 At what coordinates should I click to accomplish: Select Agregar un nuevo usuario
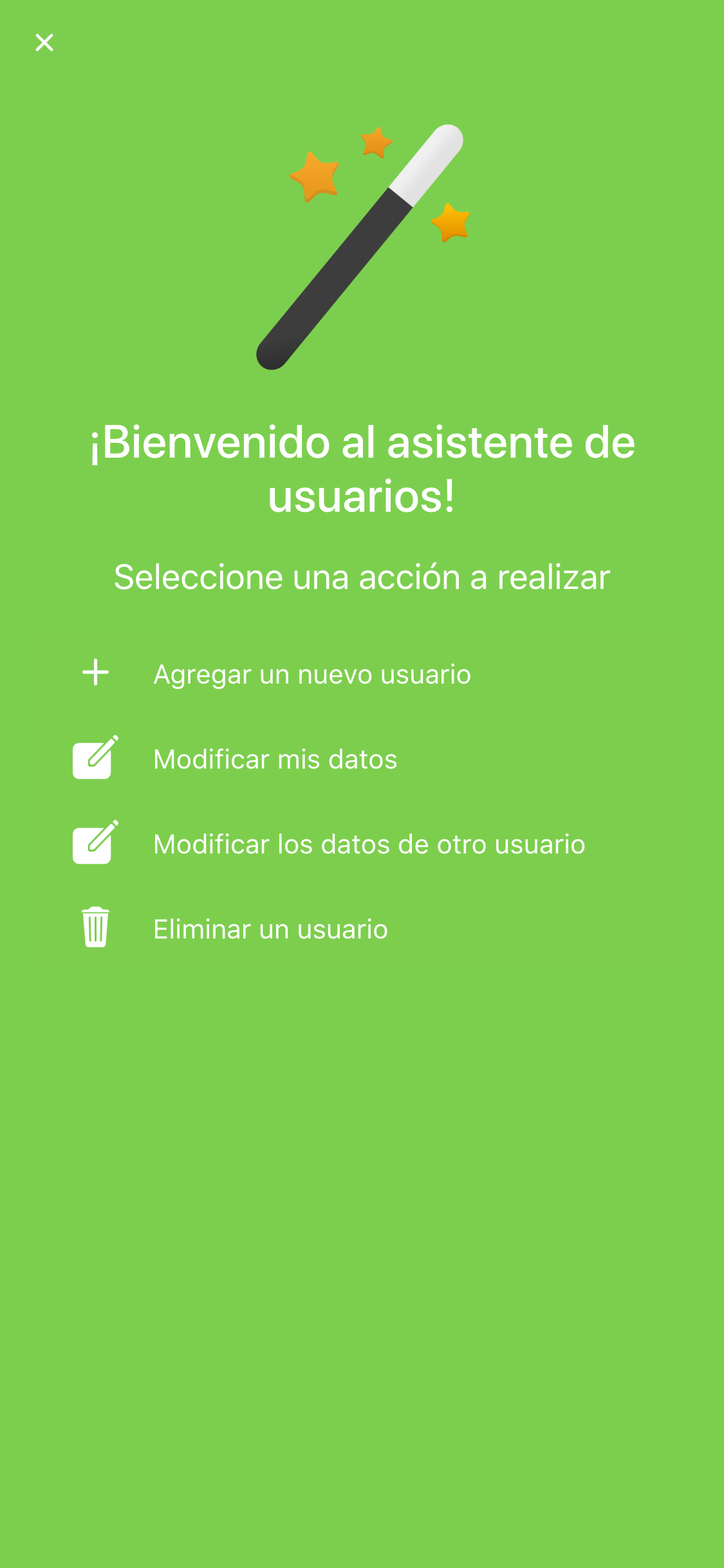coord(311,674)
